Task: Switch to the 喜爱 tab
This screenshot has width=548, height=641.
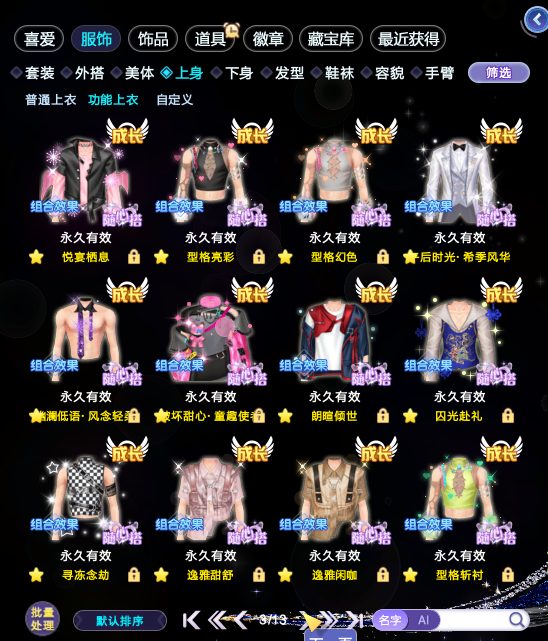Action: (x=39, y=39)
